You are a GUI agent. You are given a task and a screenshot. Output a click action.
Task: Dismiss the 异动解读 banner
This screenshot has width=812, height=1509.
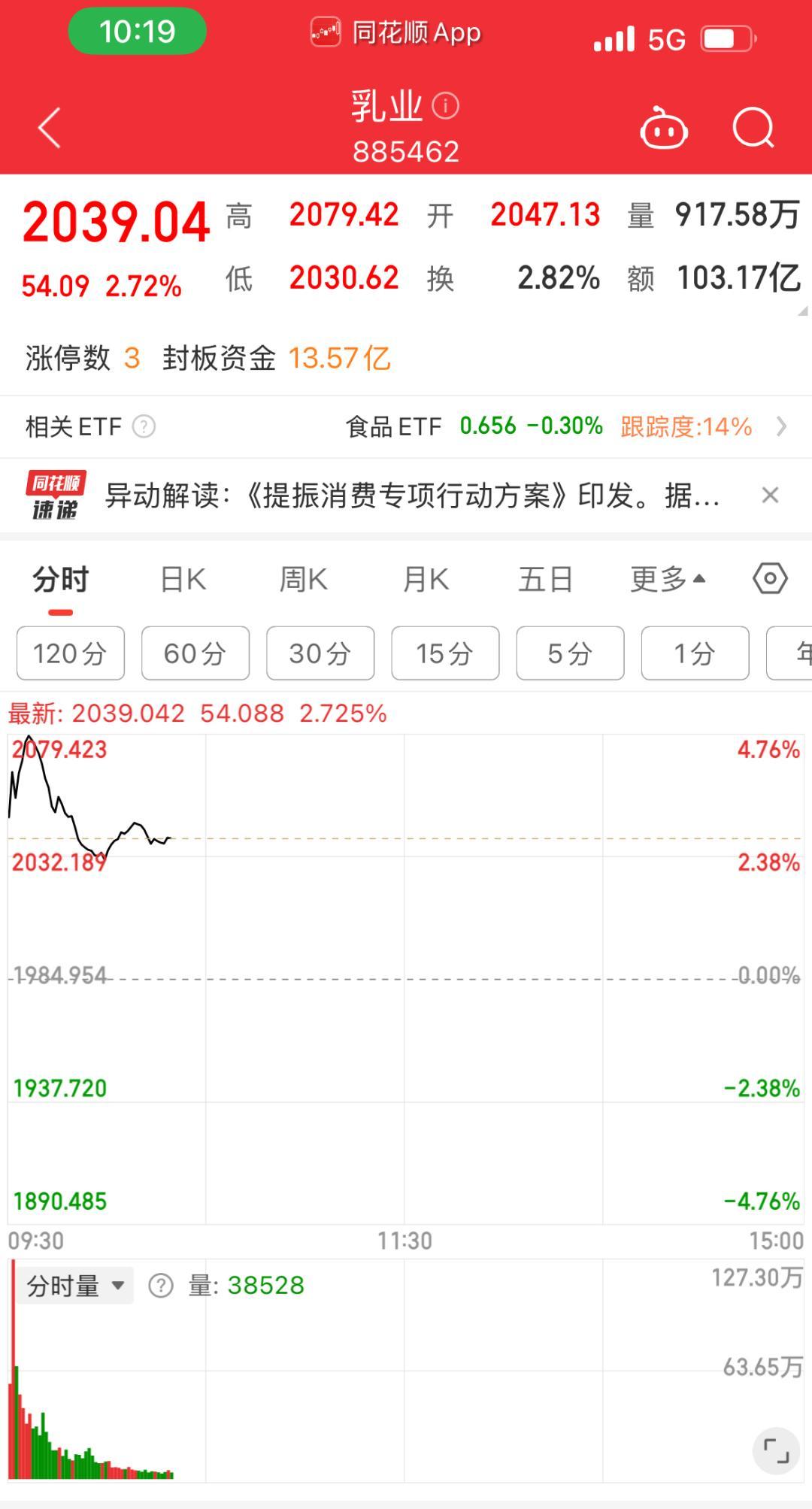(770, 495)
